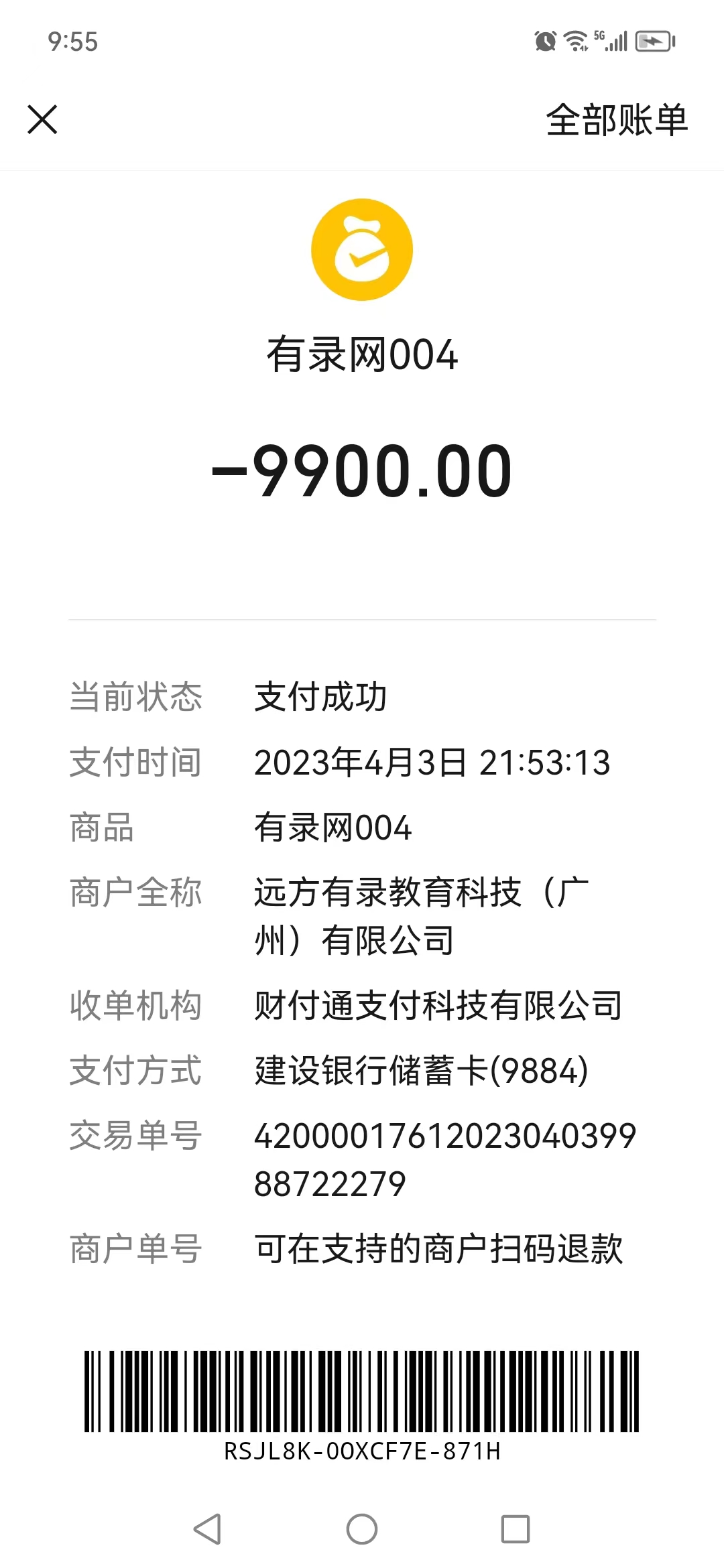This screenshot has width=724, height=1568.
Task: Open 全部账单 (all bills)
Action: pyautogui.click(x=616, y=121)
